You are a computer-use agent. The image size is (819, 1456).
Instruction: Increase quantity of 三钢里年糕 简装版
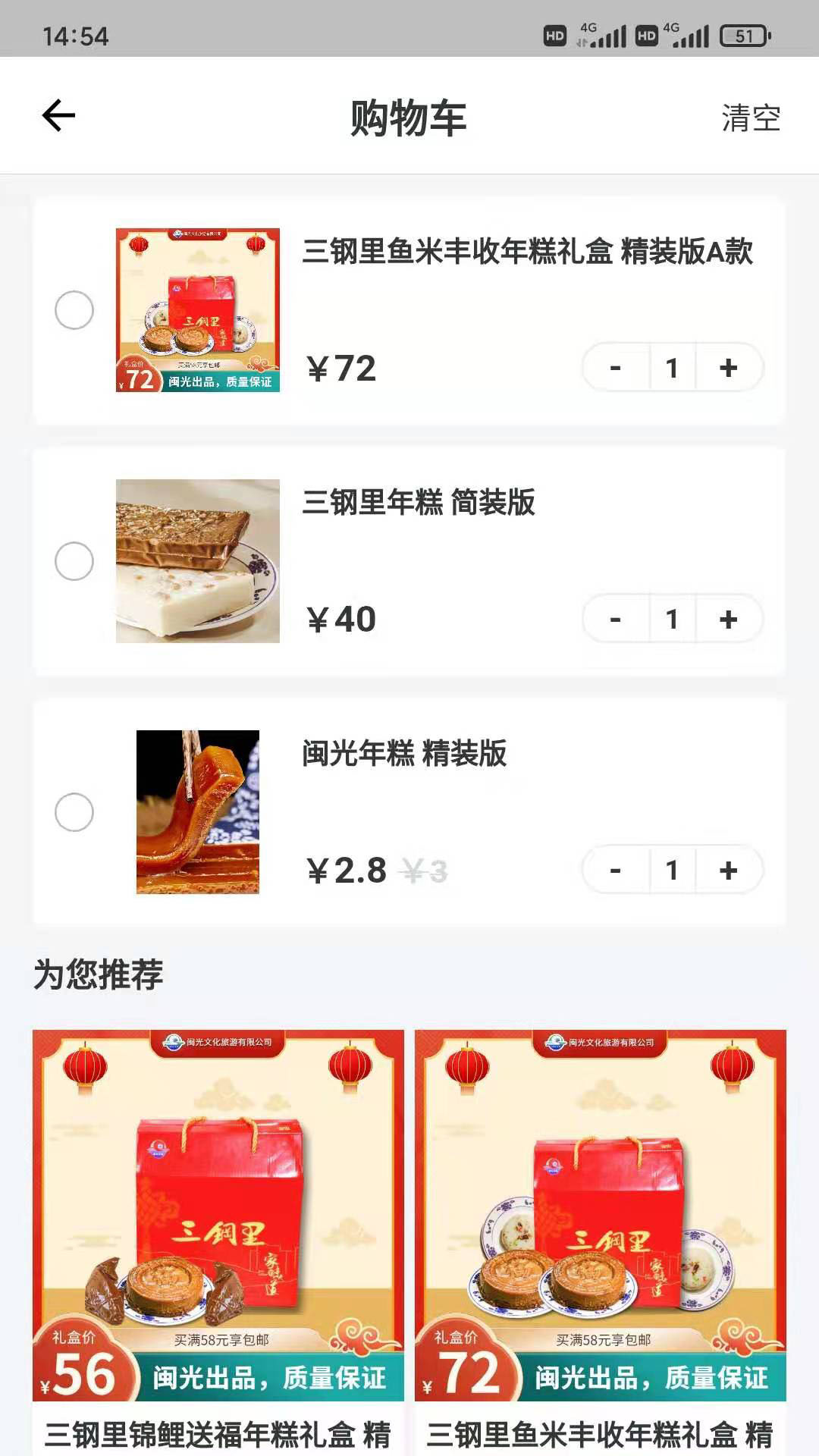coord(727,619)
